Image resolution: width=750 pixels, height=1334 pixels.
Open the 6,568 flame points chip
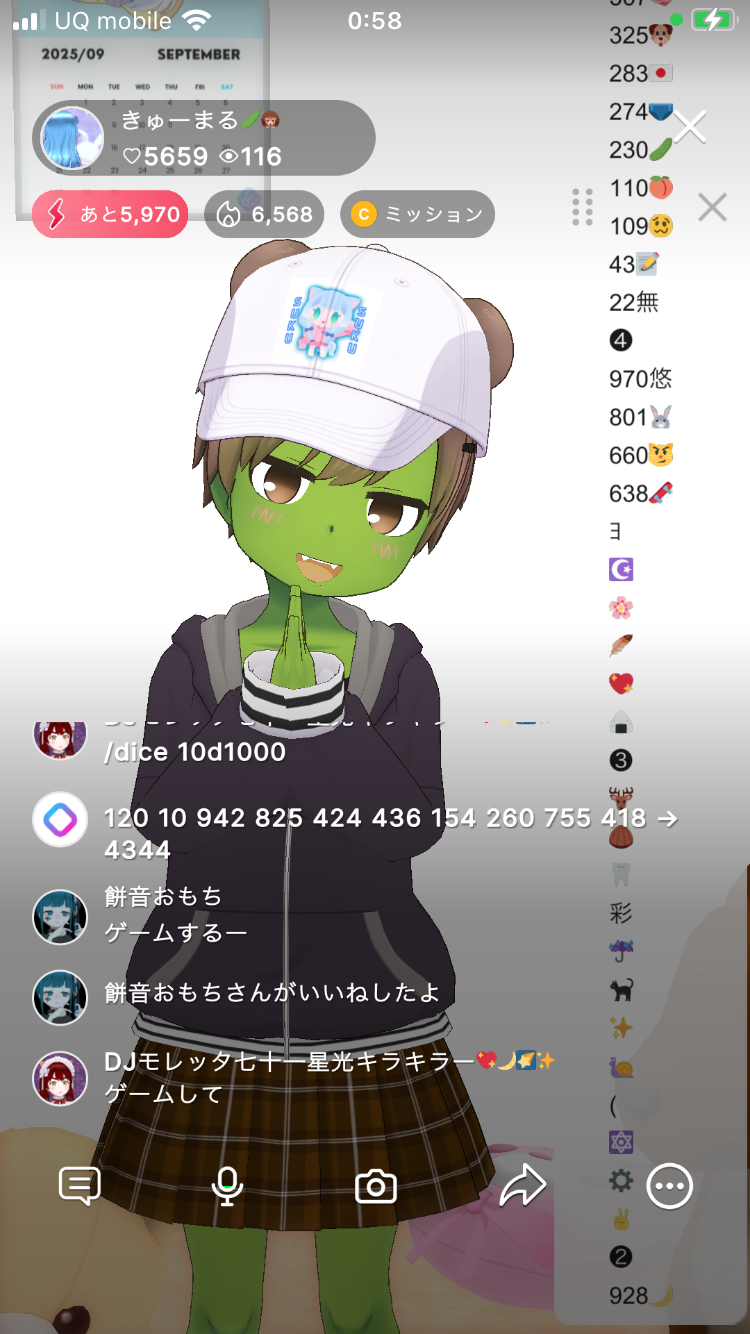click(264, 214)
